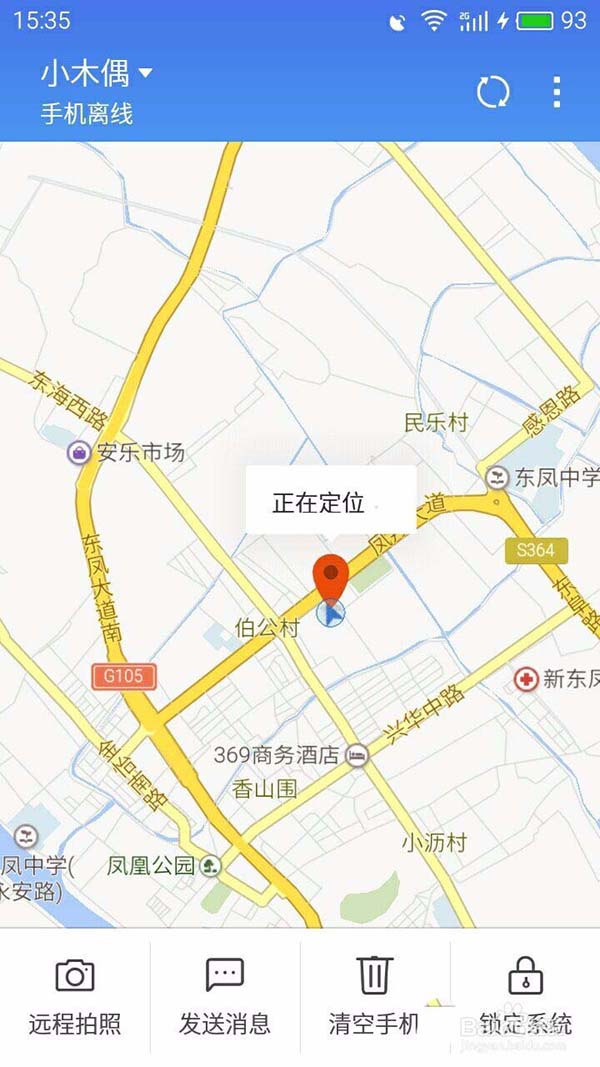Tap the red location pin
Image resolution: width=600 pixels, height=1067 pixels.
331,580
